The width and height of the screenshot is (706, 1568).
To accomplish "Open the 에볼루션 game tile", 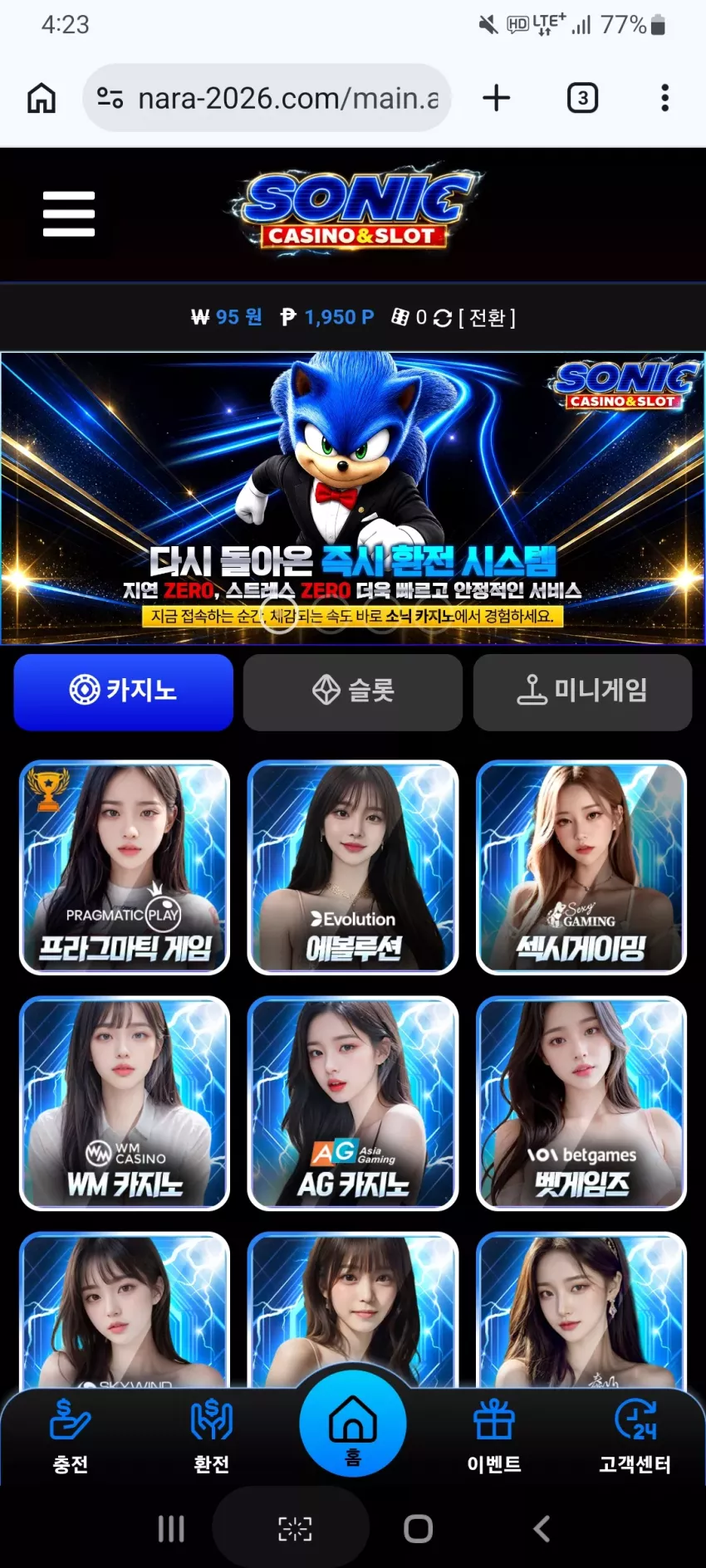I will [x=353, y=867].
